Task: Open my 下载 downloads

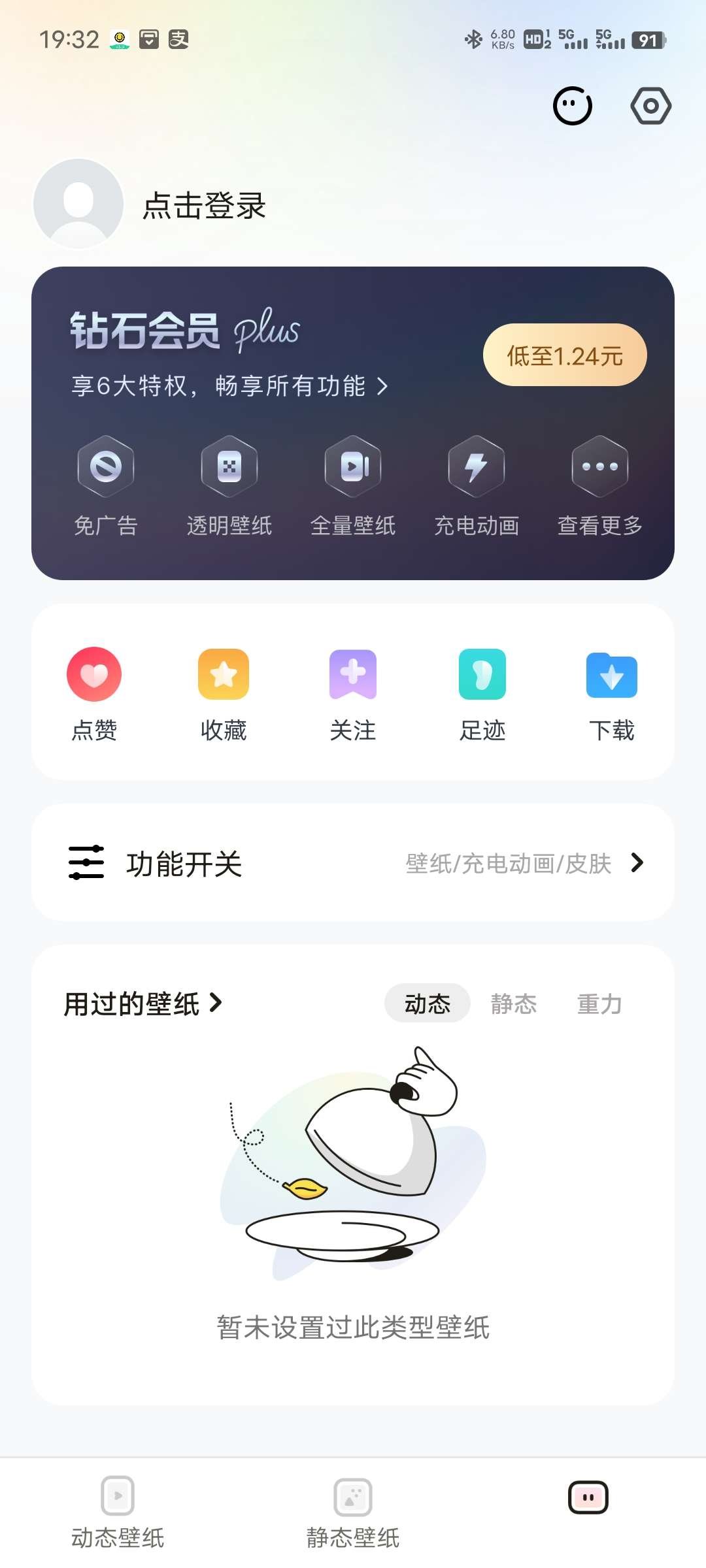Action: (612, 694)
